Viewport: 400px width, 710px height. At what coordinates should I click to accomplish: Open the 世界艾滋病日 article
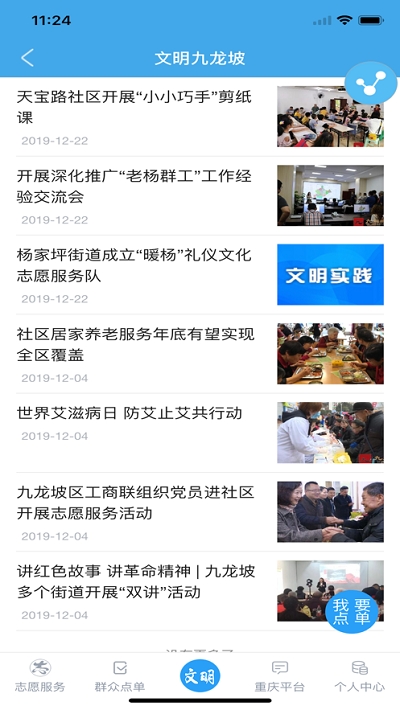tap(200, 433)
